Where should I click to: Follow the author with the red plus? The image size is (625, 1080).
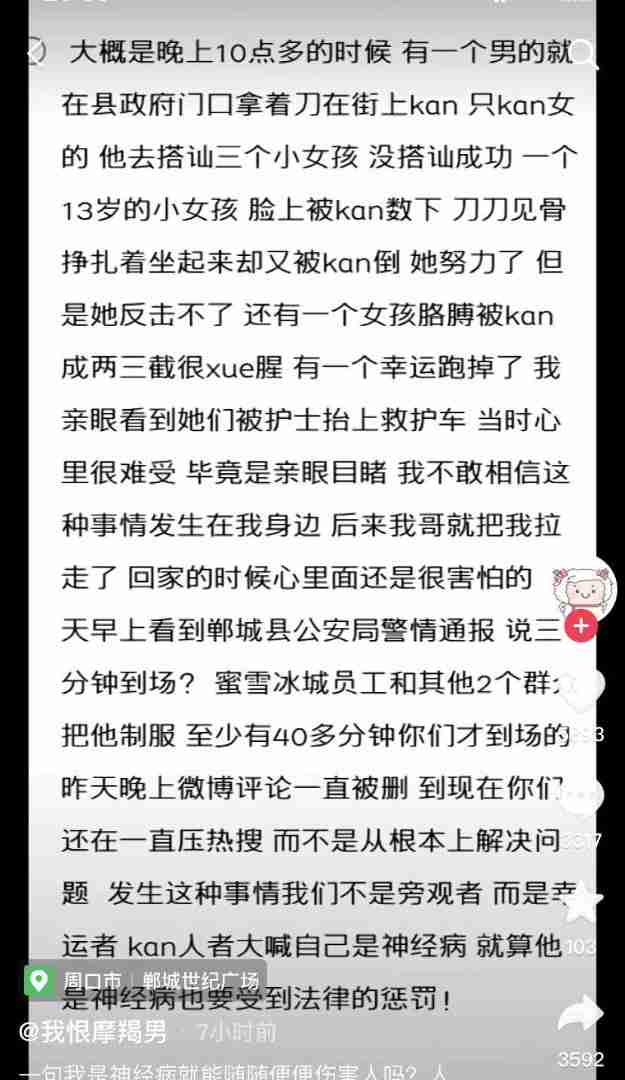pyautogui.click(x=581, y=628)
